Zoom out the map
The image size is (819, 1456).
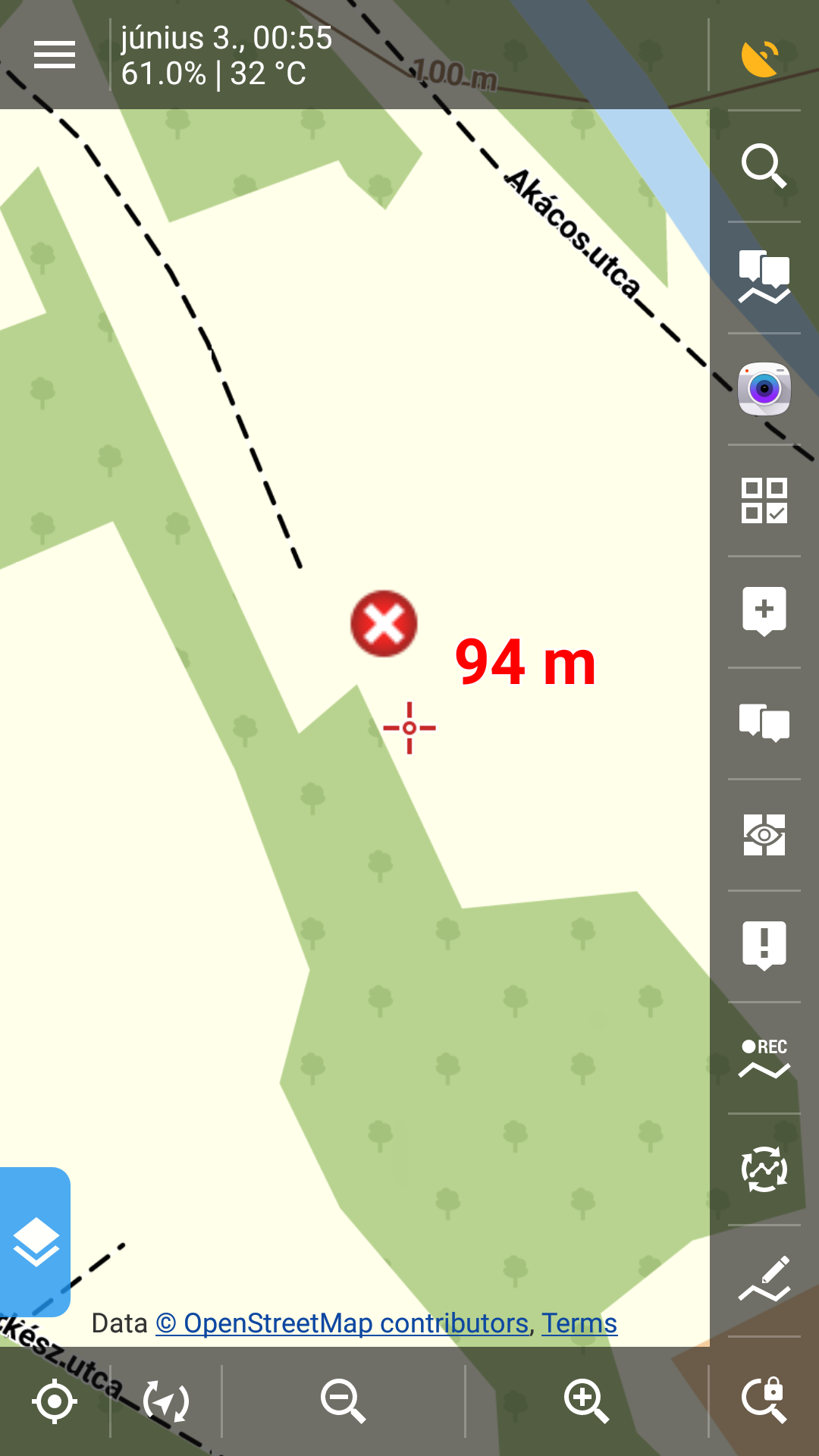(343, 1401)
